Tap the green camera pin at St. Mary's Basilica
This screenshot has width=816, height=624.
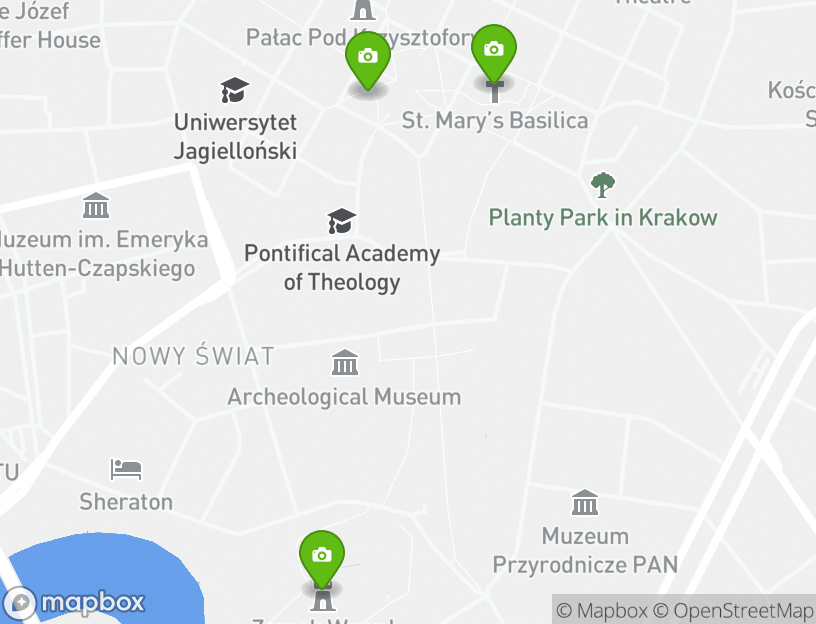493,52
